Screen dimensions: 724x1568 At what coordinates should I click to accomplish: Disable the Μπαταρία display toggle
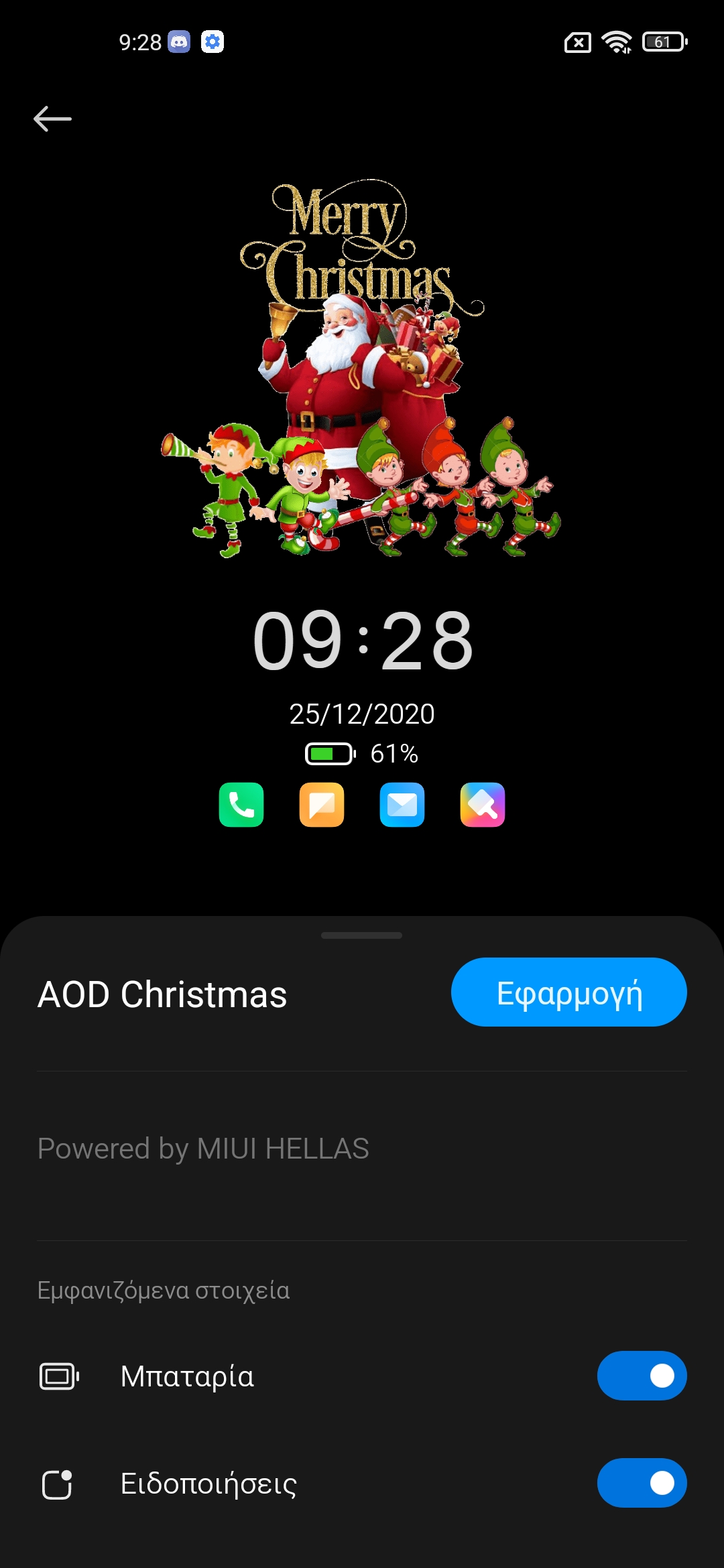[642, 1376]
